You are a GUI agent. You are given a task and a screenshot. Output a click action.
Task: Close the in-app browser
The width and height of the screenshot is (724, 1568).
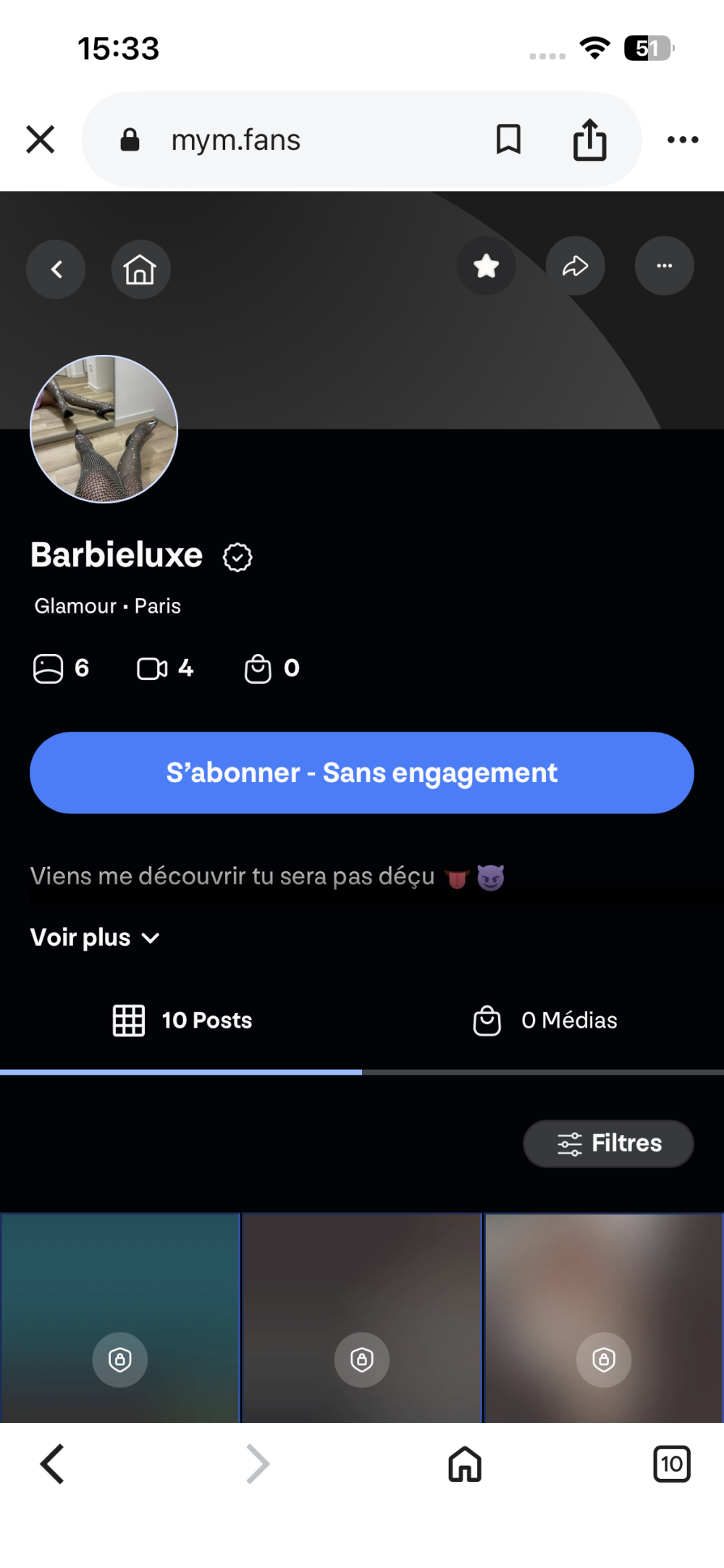pos(41,139)
